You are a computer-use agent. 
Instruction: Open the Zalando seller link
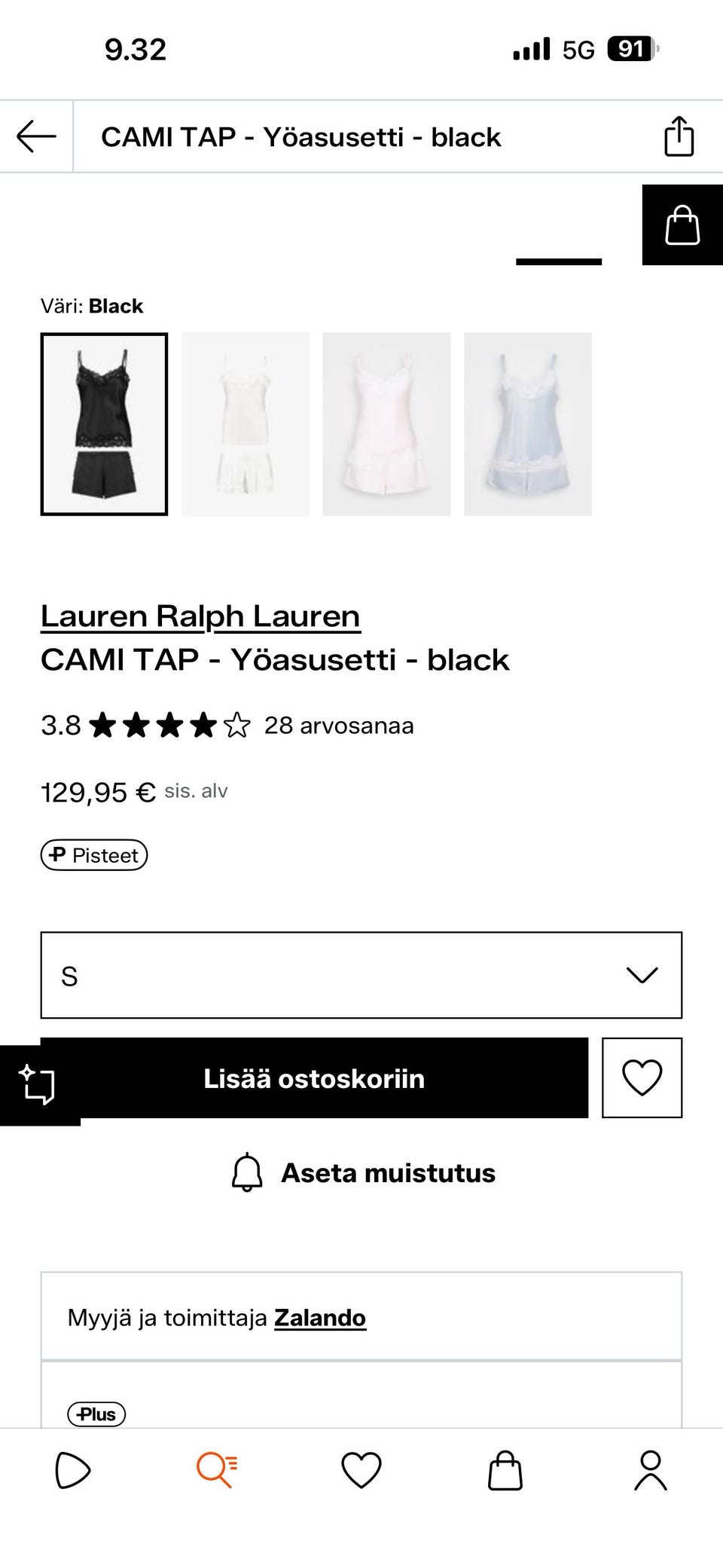(x=320, y=1318)
